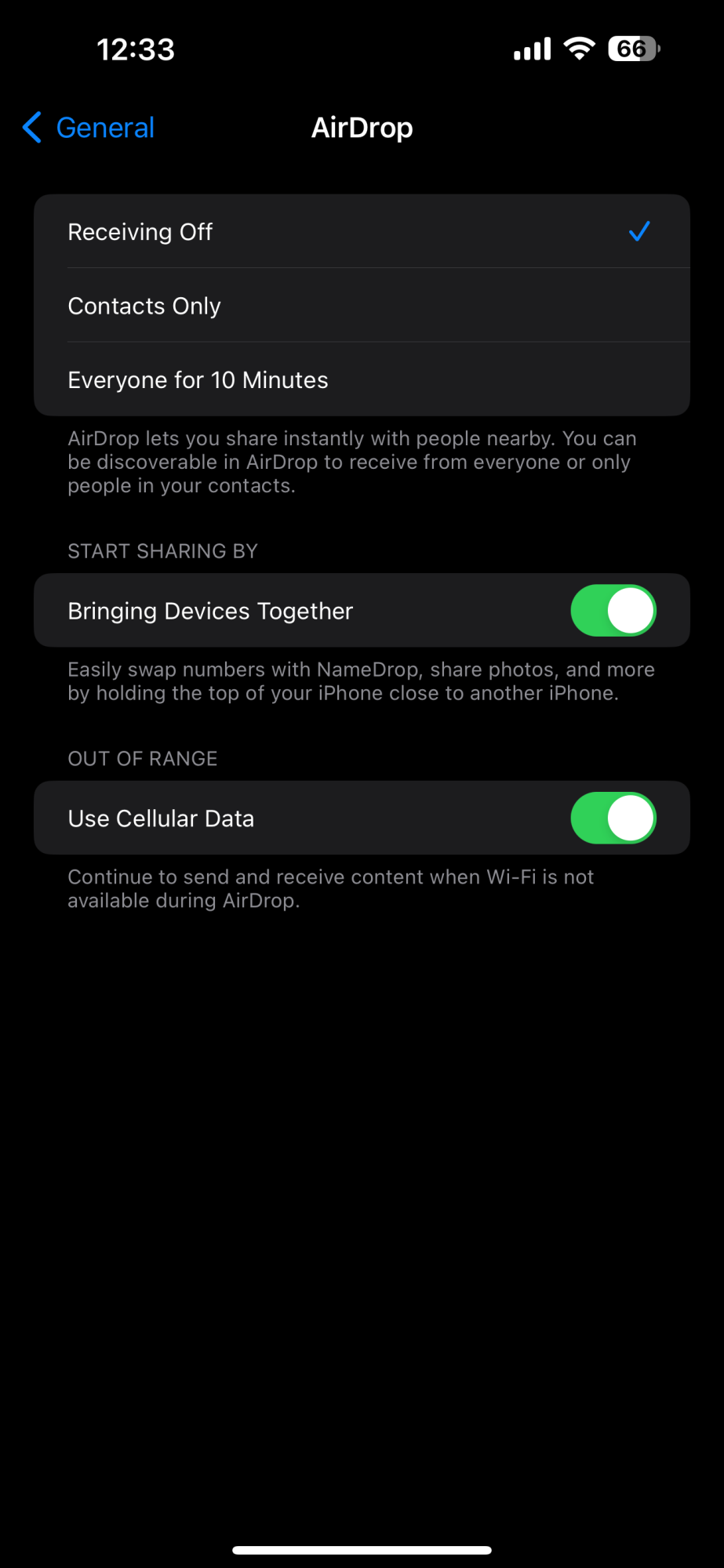The image size is (724, 1568).
Task: Choose Contacts Only for AirDrop
Action: [361, 306]
